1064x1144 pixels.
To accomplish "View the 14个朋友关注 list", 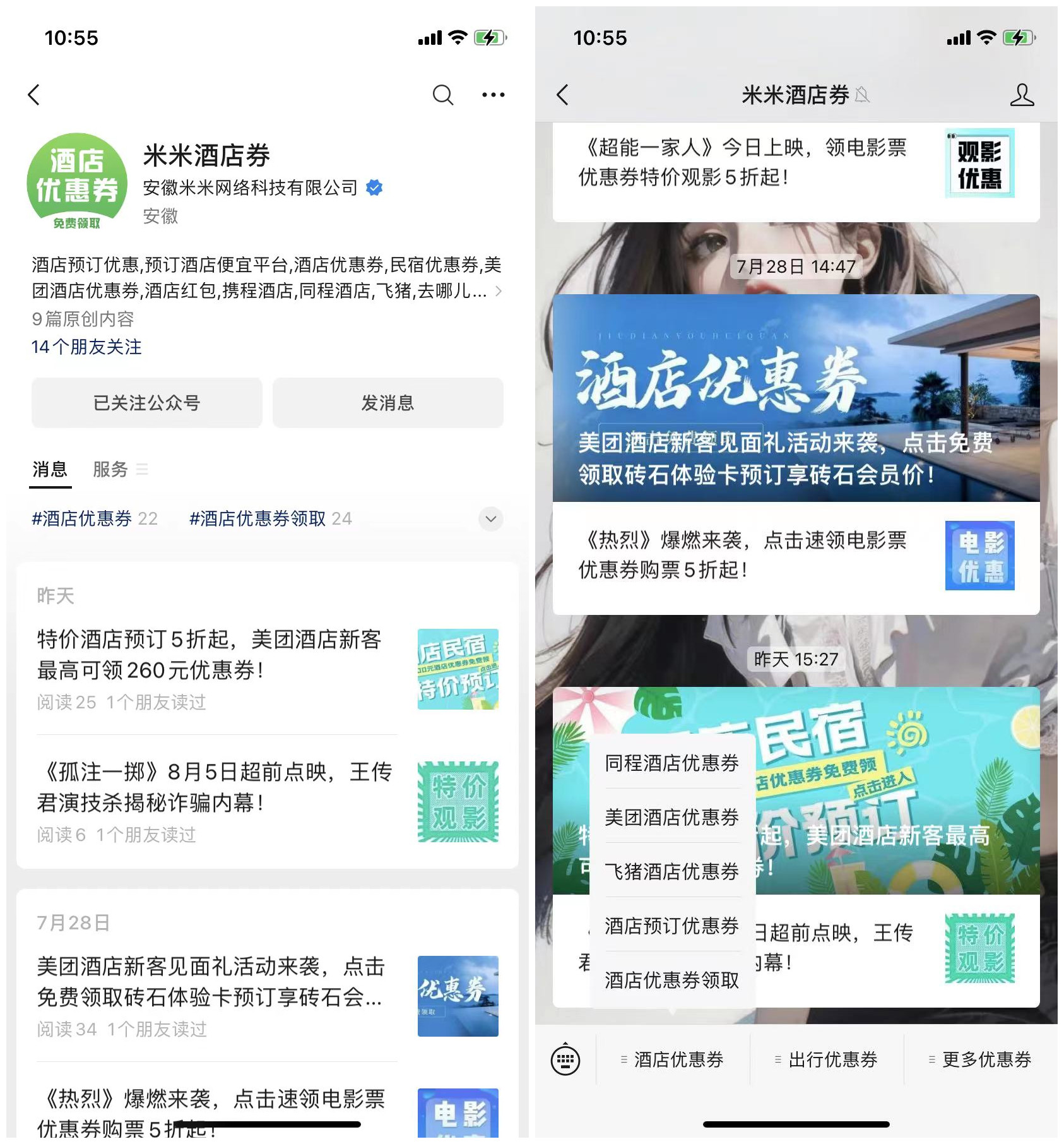I will pos(86,347).
